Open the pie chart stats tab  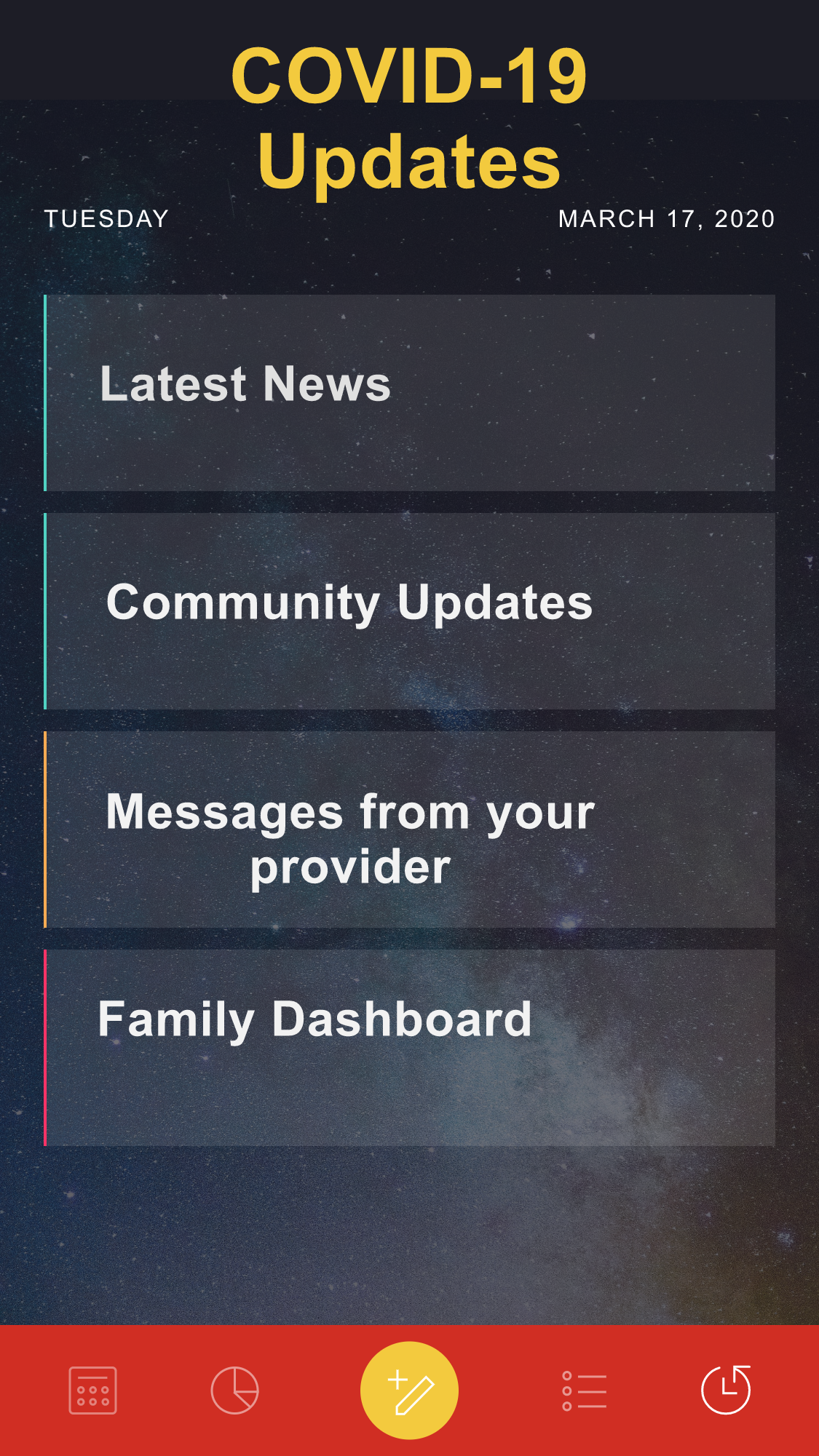(234, 1391)
